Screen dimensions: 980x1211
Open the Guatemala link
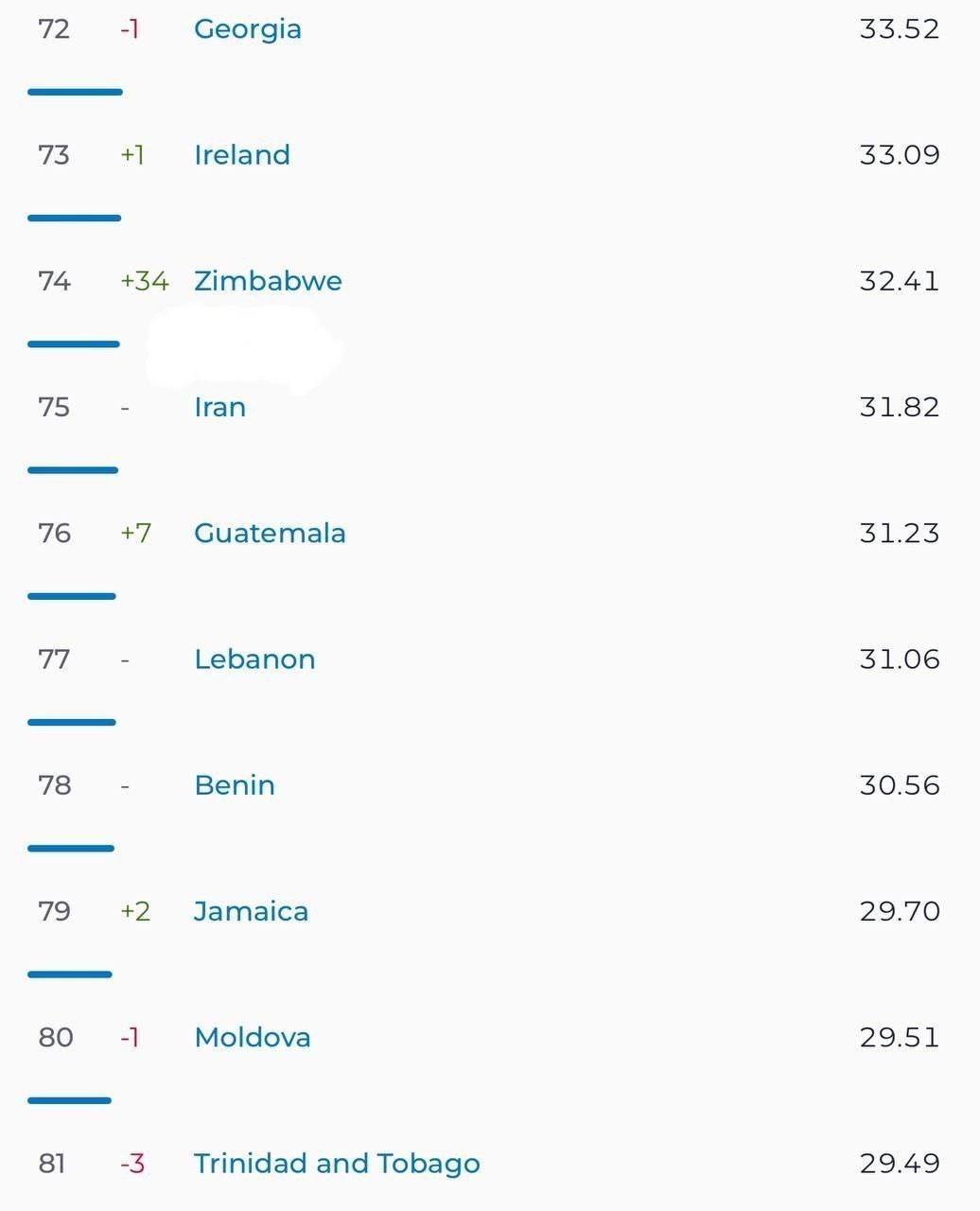click(270, 534)
